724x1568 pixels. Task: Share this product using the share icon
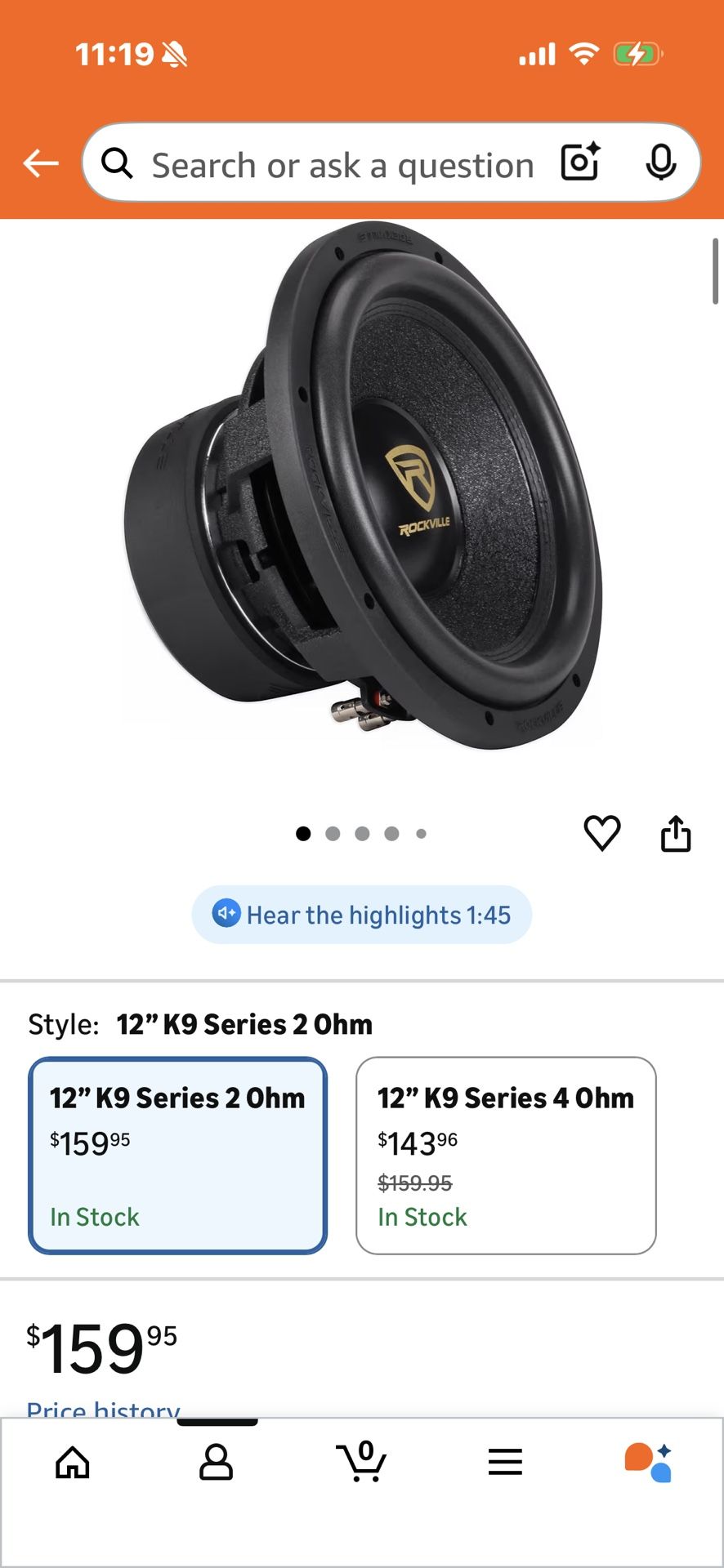[675, 835]
